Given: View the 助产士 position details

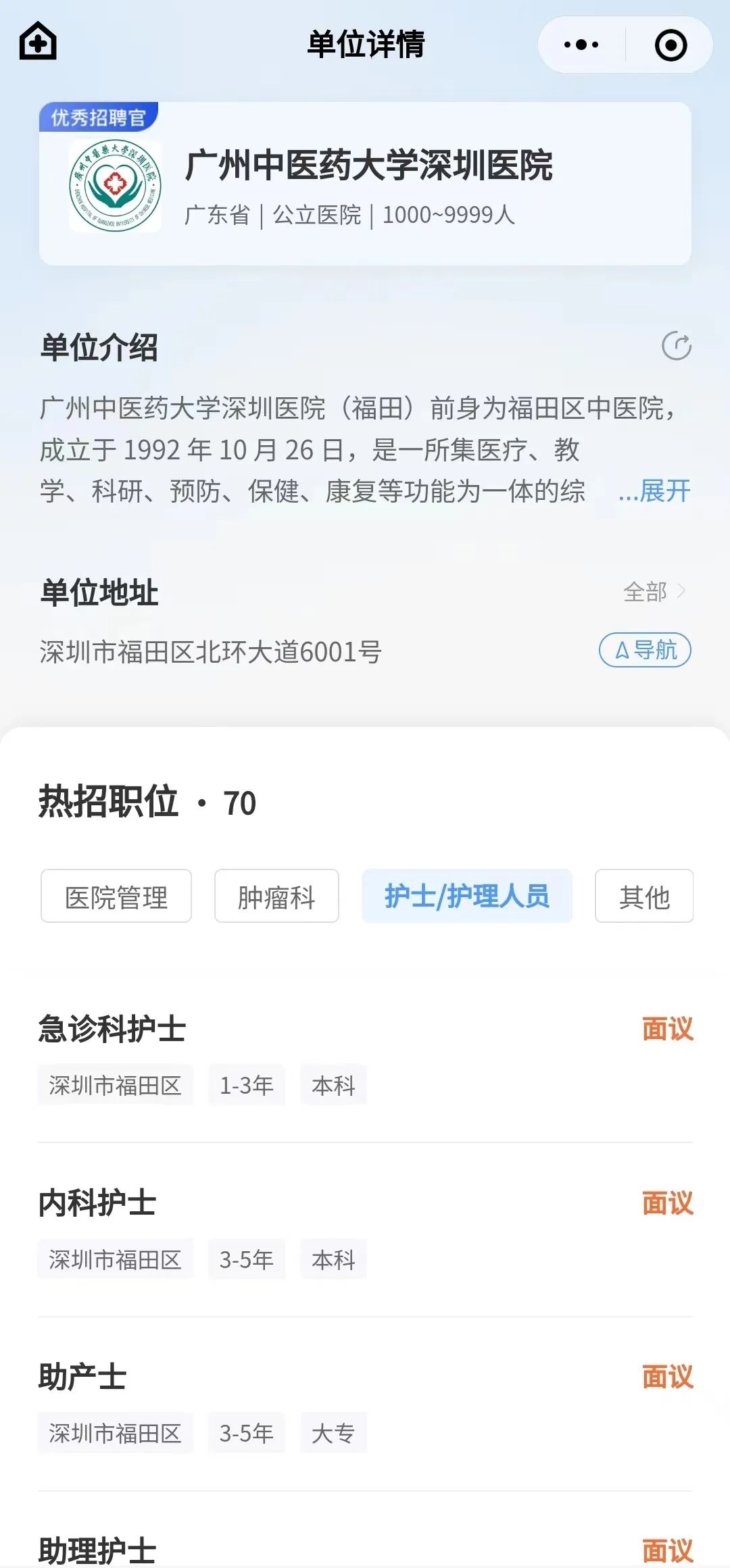Looking at the screenshot, I should coord(365,1405).
